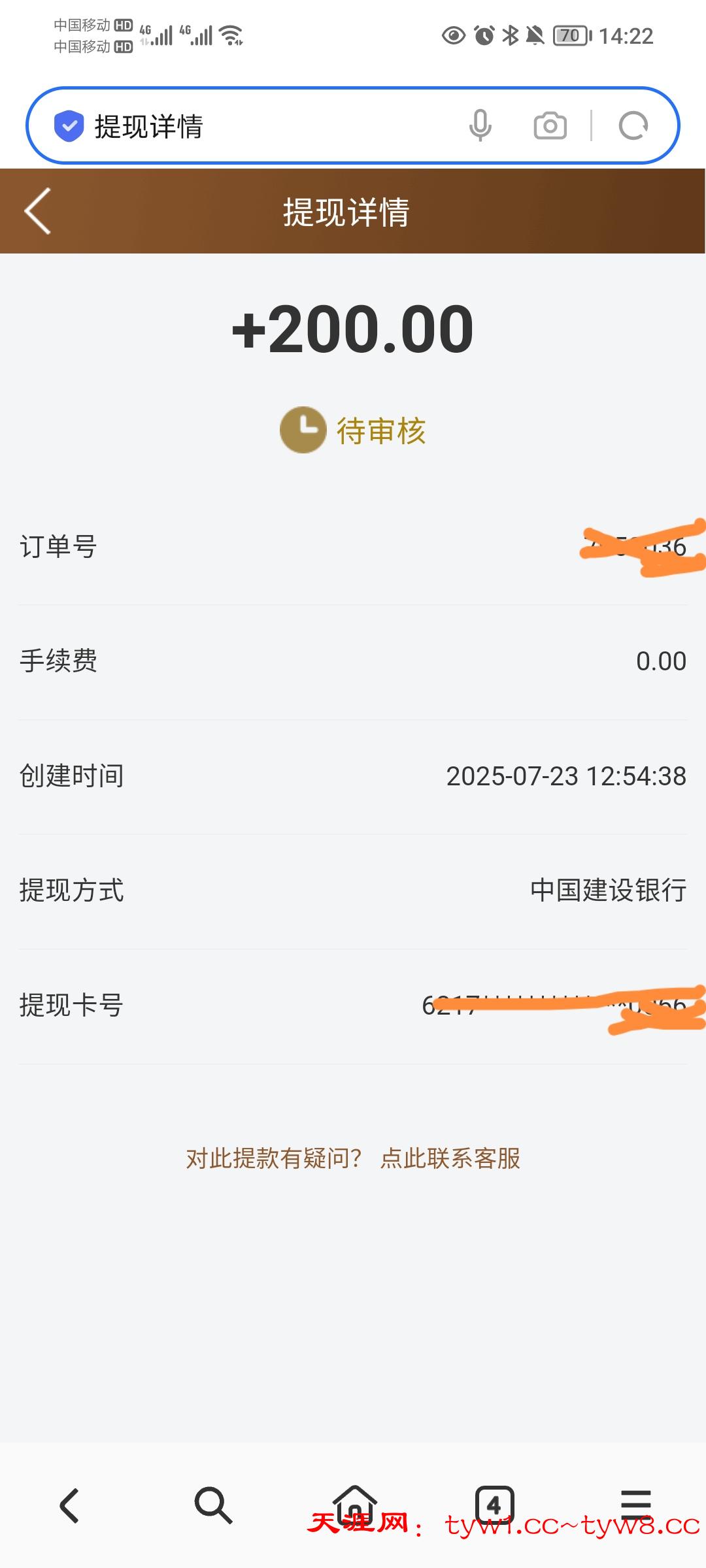Start voice search with the microphone icon
This screenshot has height=1568, width=706.
click(x=480, y=125)
